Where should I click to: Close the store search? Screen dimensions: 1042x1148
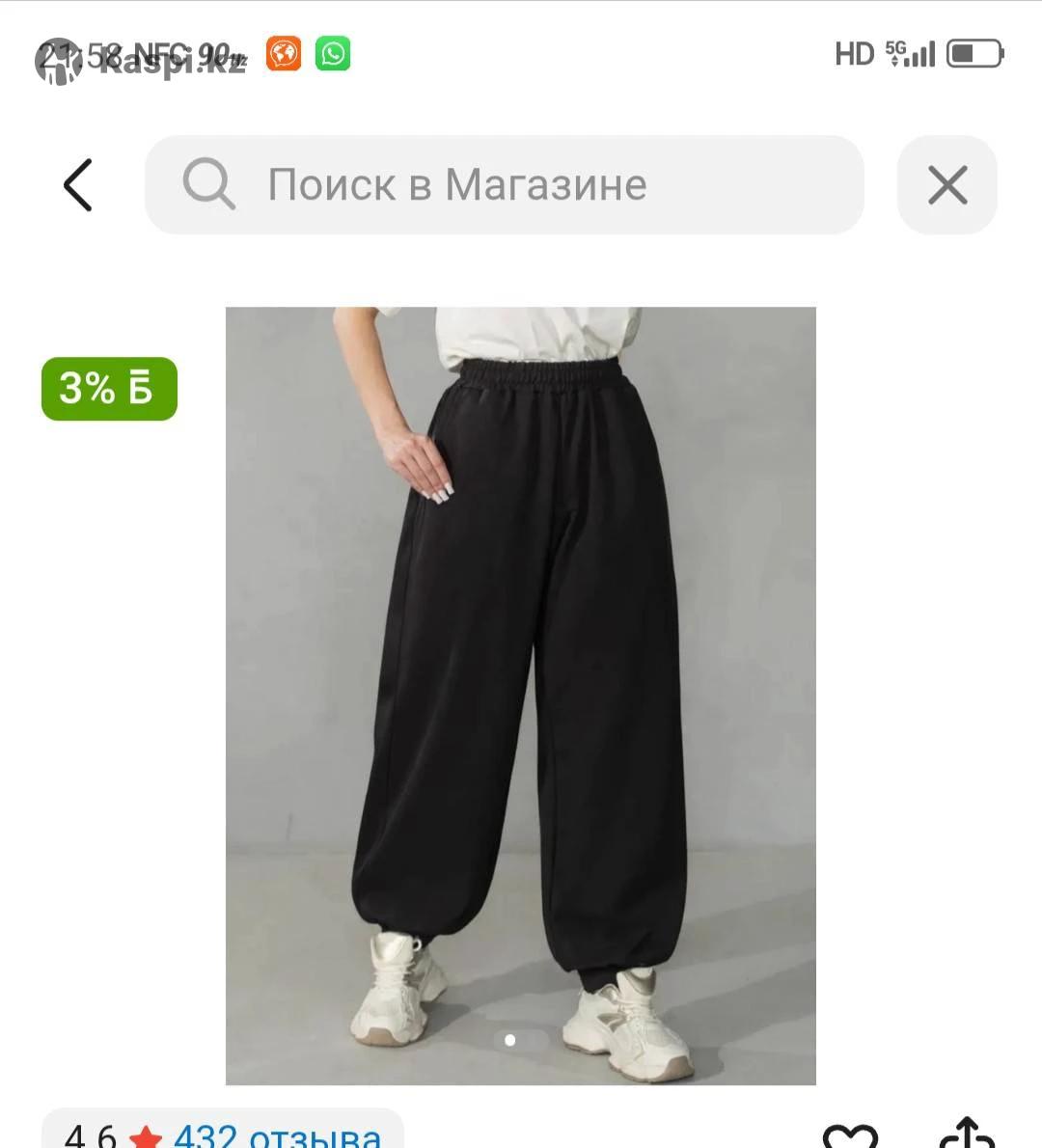tap(946, 185)
